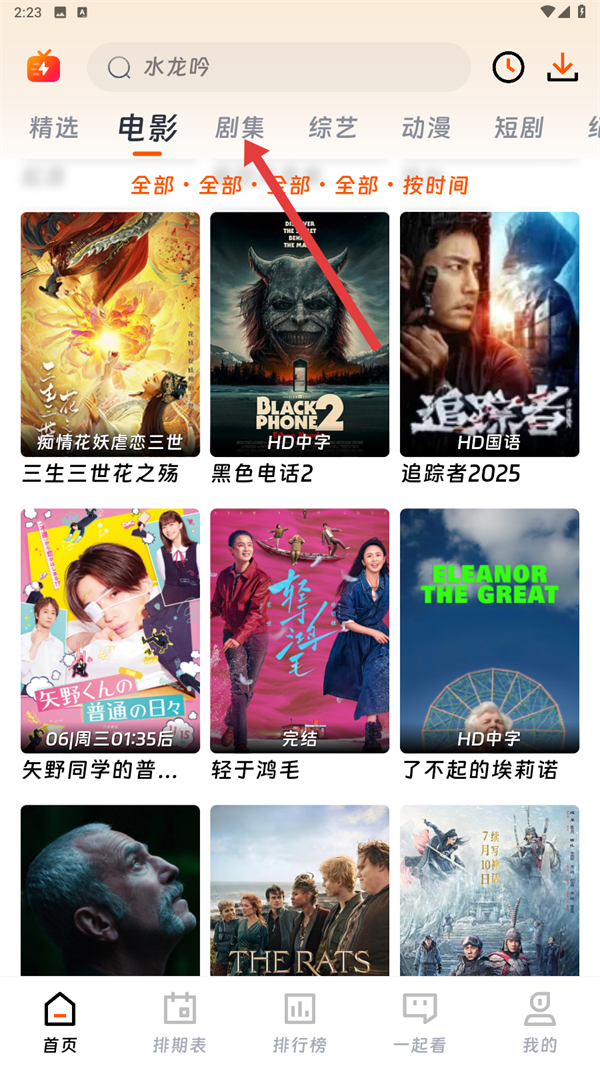The image size is (600, 1066).
Task: Open the downloads icon
Action: tap(563, 67)
